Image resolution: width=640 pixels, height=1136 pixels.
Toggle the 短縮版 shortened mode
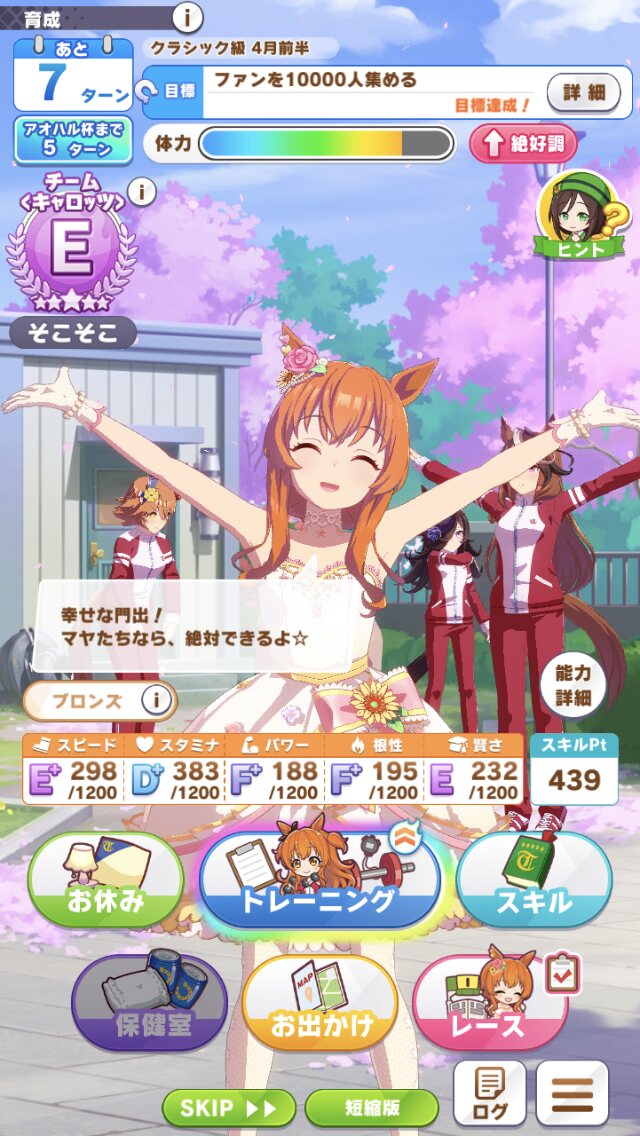click(x=371, y=1108)
